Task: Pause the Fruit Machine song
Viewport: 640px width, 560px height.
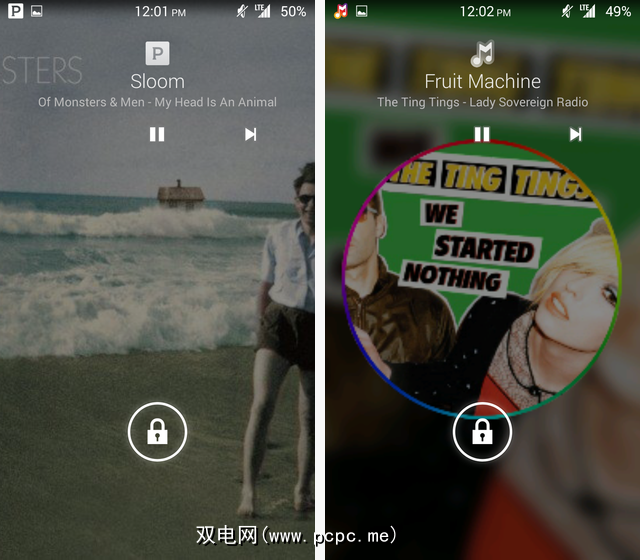Action: click(x=482, y=134)
